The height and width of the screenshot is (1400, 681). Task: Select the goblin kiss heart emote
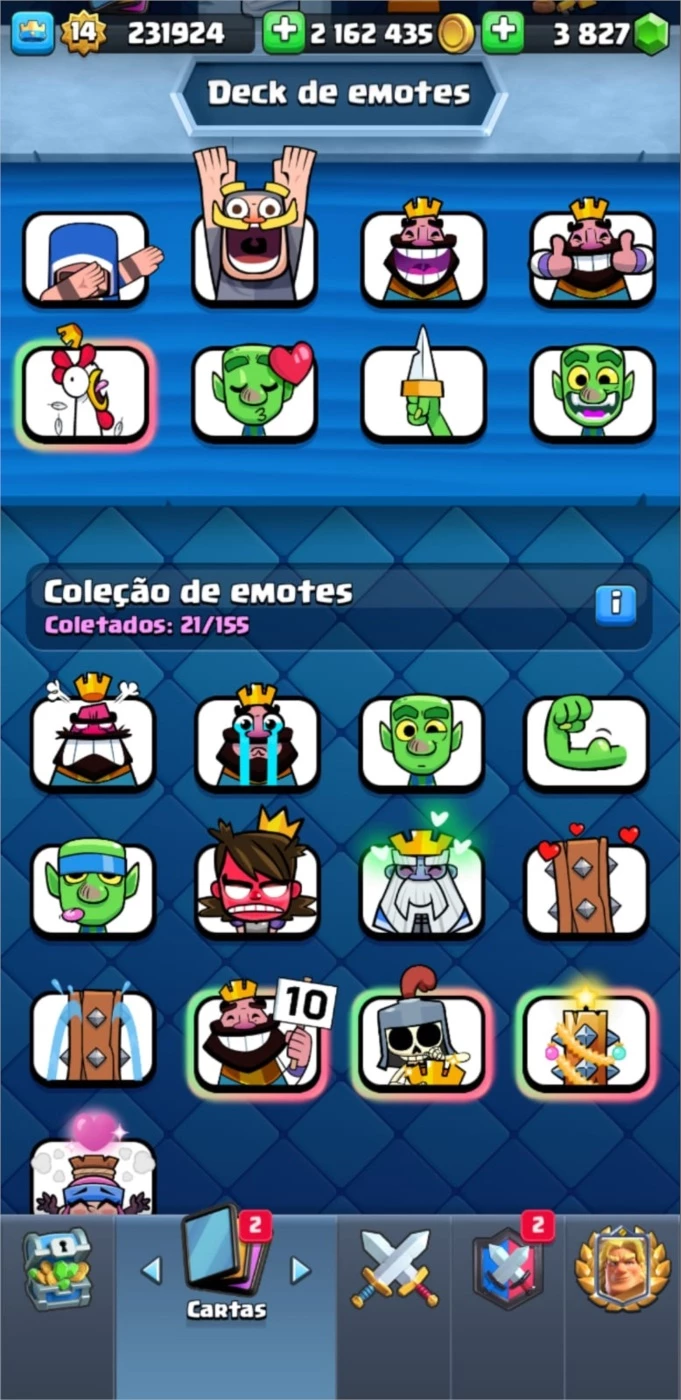(x=254, y=393)
